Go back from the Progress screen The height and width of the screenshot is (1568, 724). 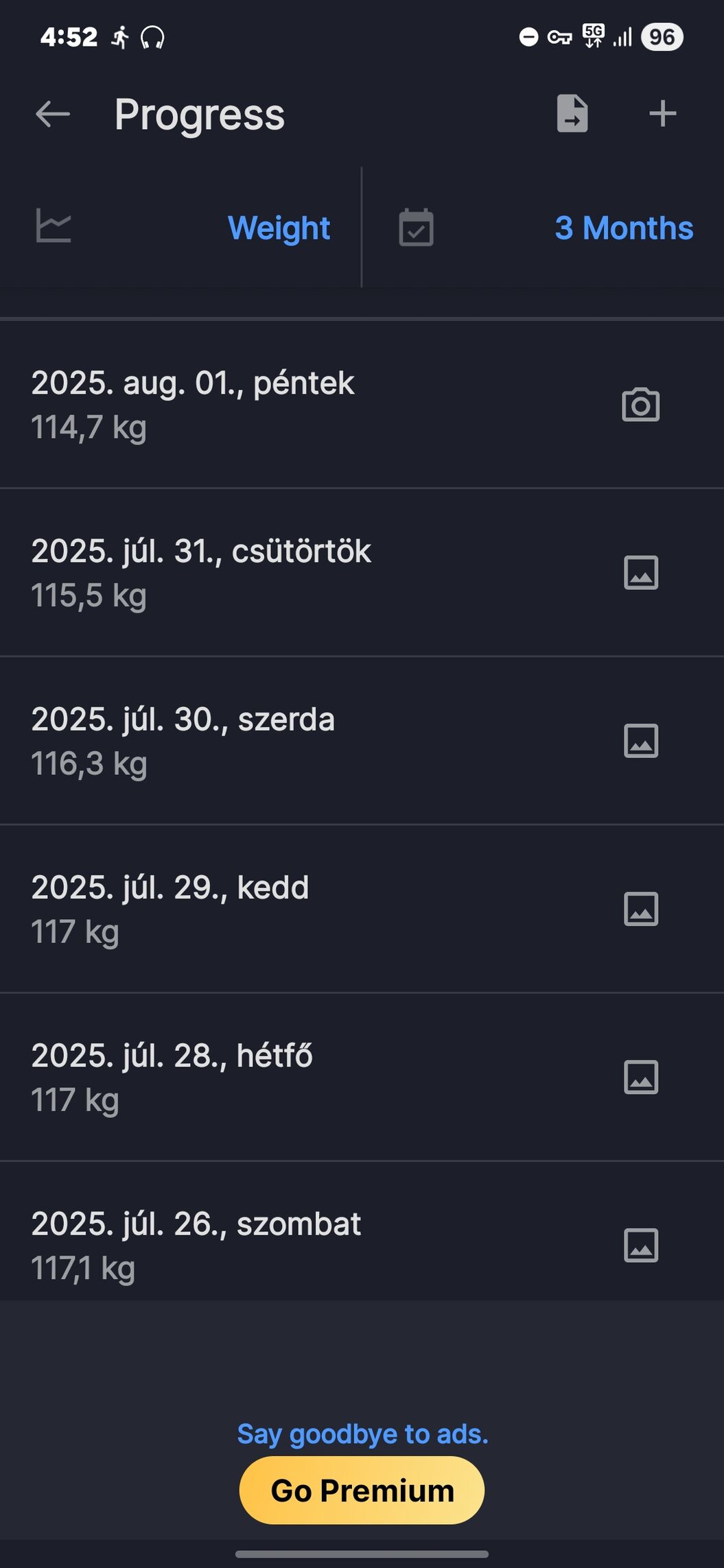tap(53, 114)
